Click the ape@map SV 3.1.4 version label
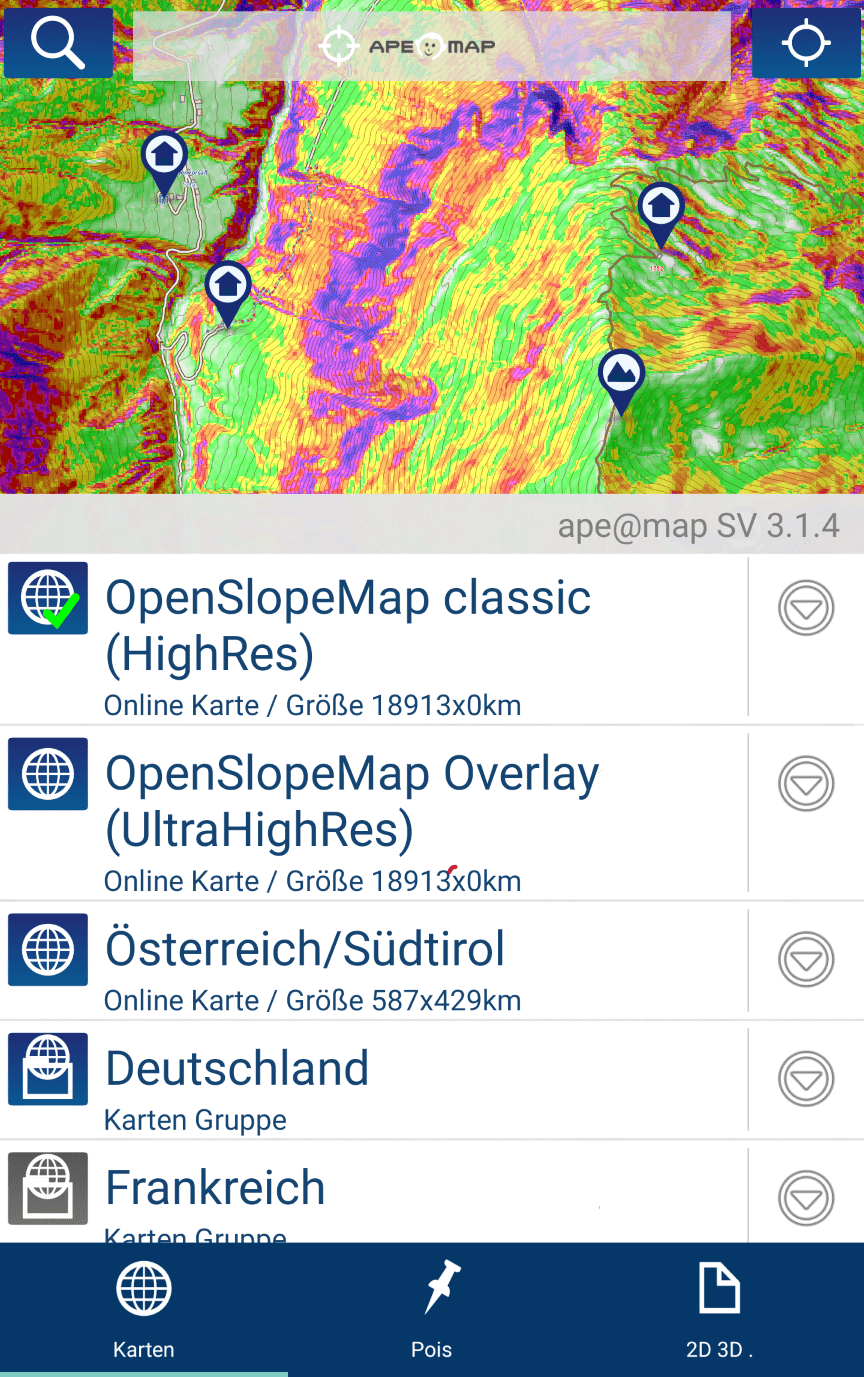The height and width of the screenshot is (1377, 864). pos(700,525)
